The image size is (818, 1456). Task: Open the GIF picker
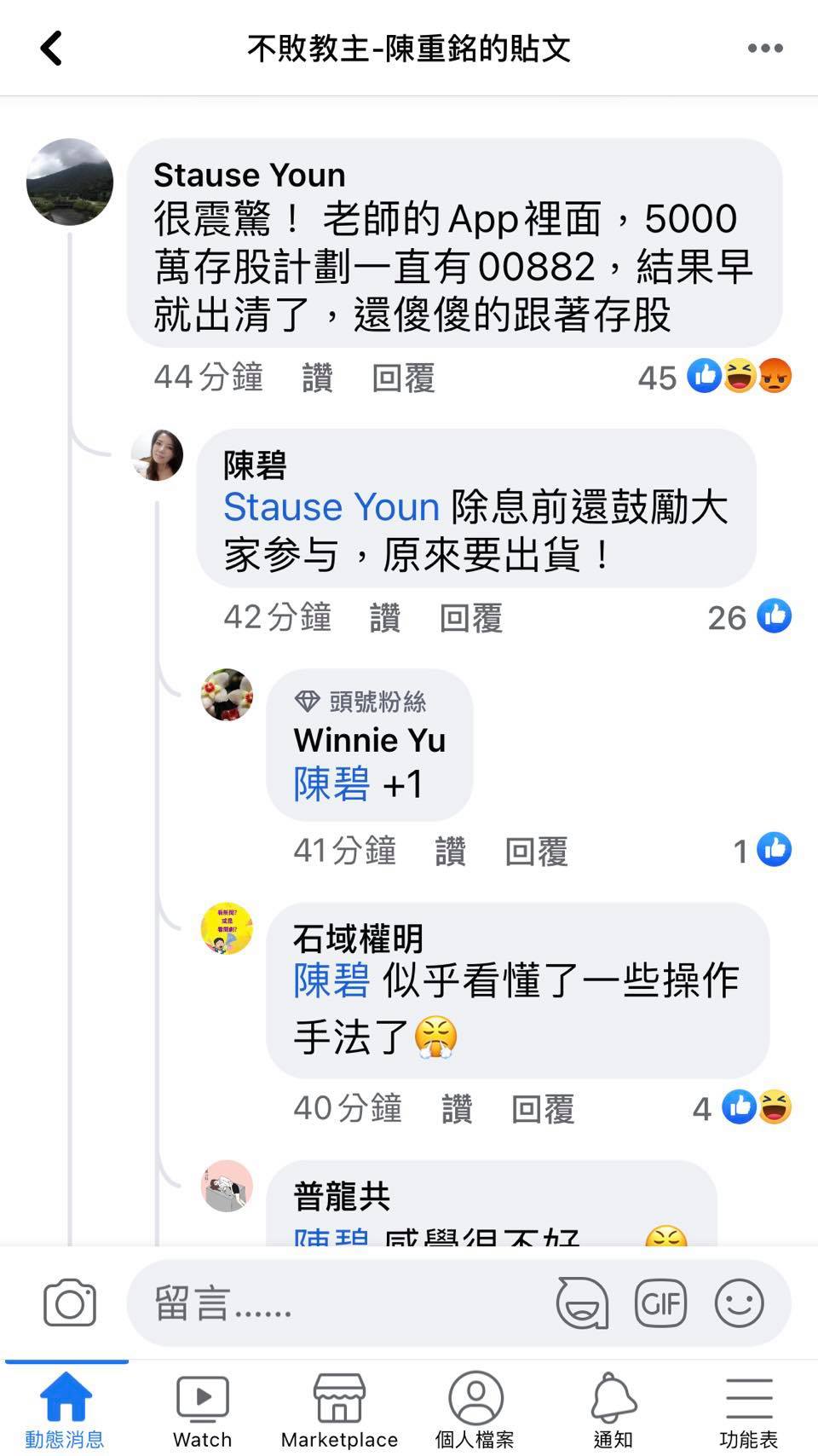tap(660, 1303)
